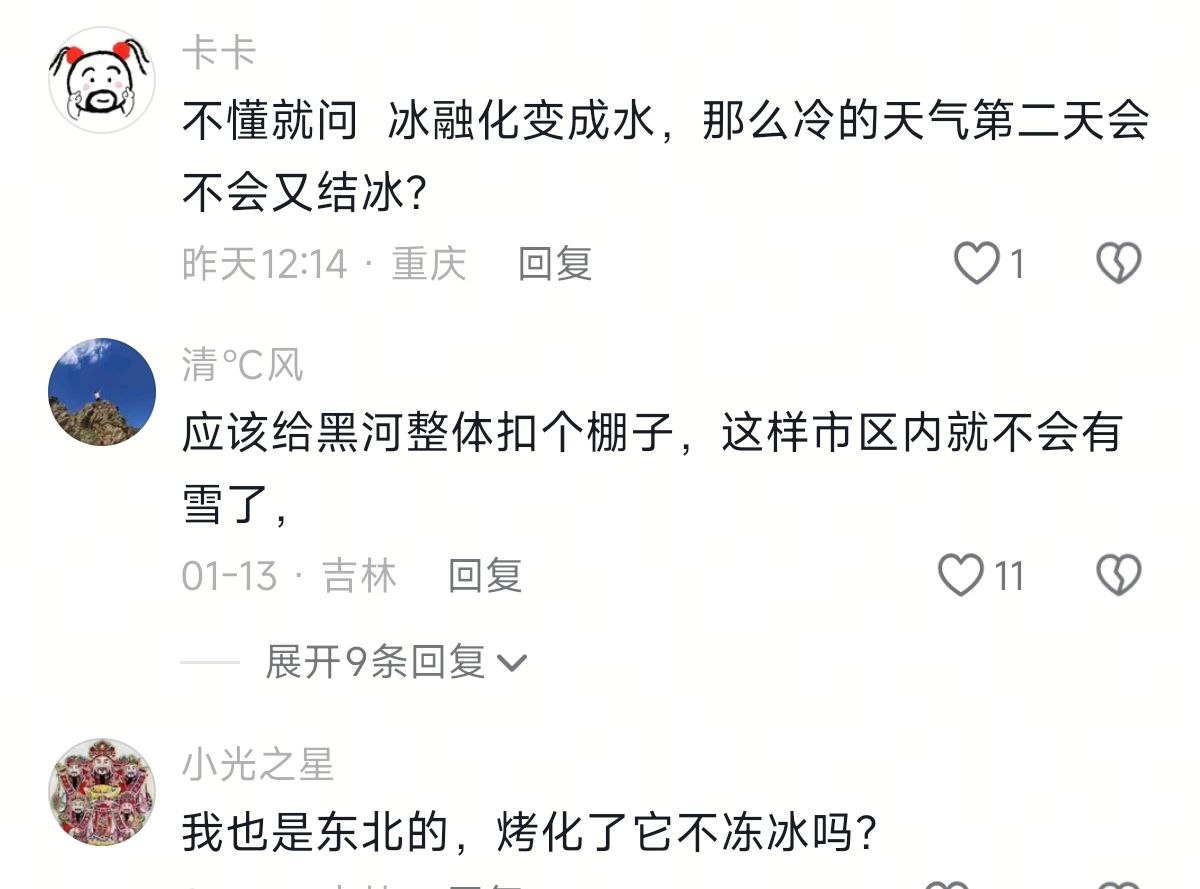Reply to 清°C风's comment
The width and height of the screenshot is (1200, 889).
tap(485, 576)
